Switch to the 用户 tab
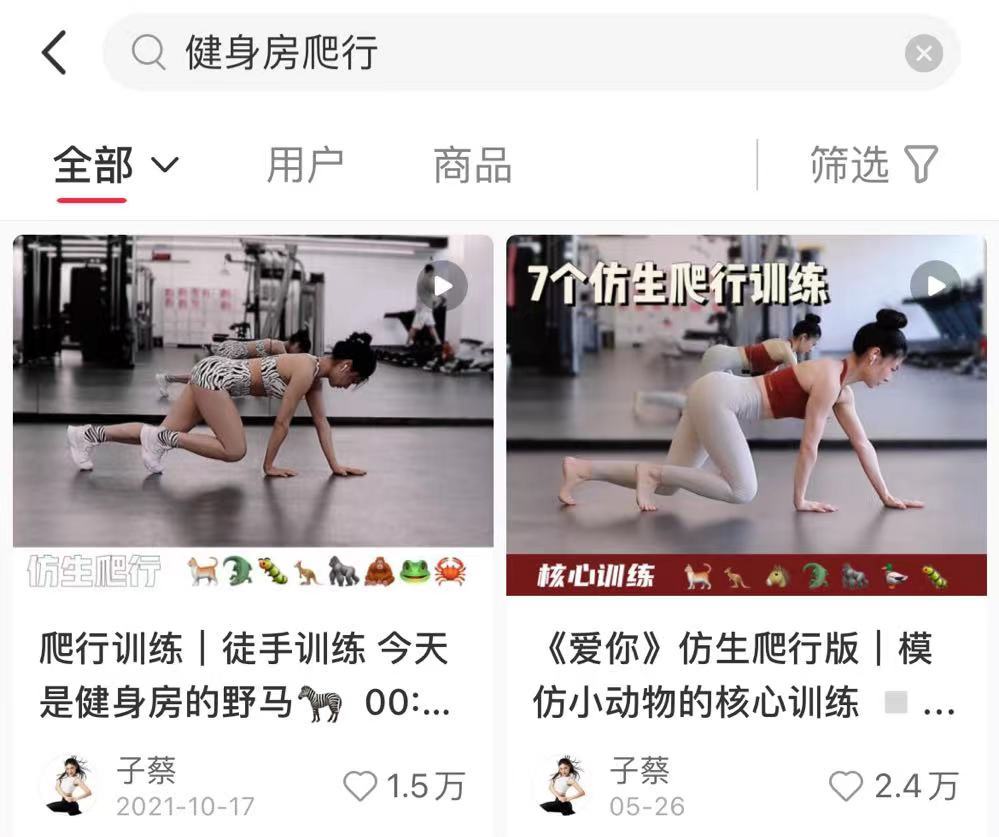This screenshot has height=837, width=999. point(305,165)
